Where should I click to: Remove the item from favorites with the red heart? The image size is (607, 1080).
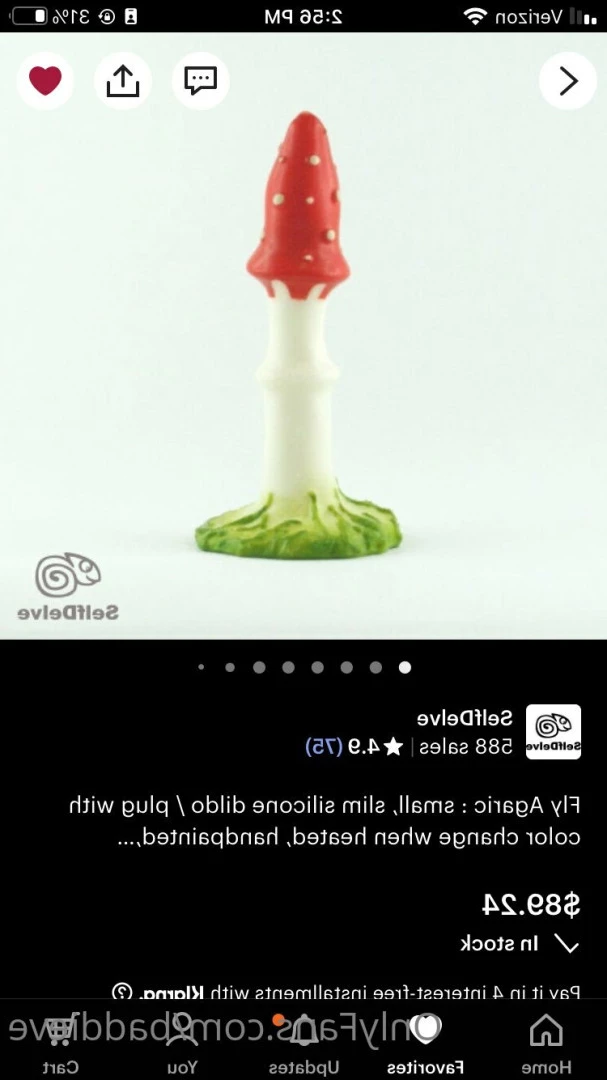45,81
